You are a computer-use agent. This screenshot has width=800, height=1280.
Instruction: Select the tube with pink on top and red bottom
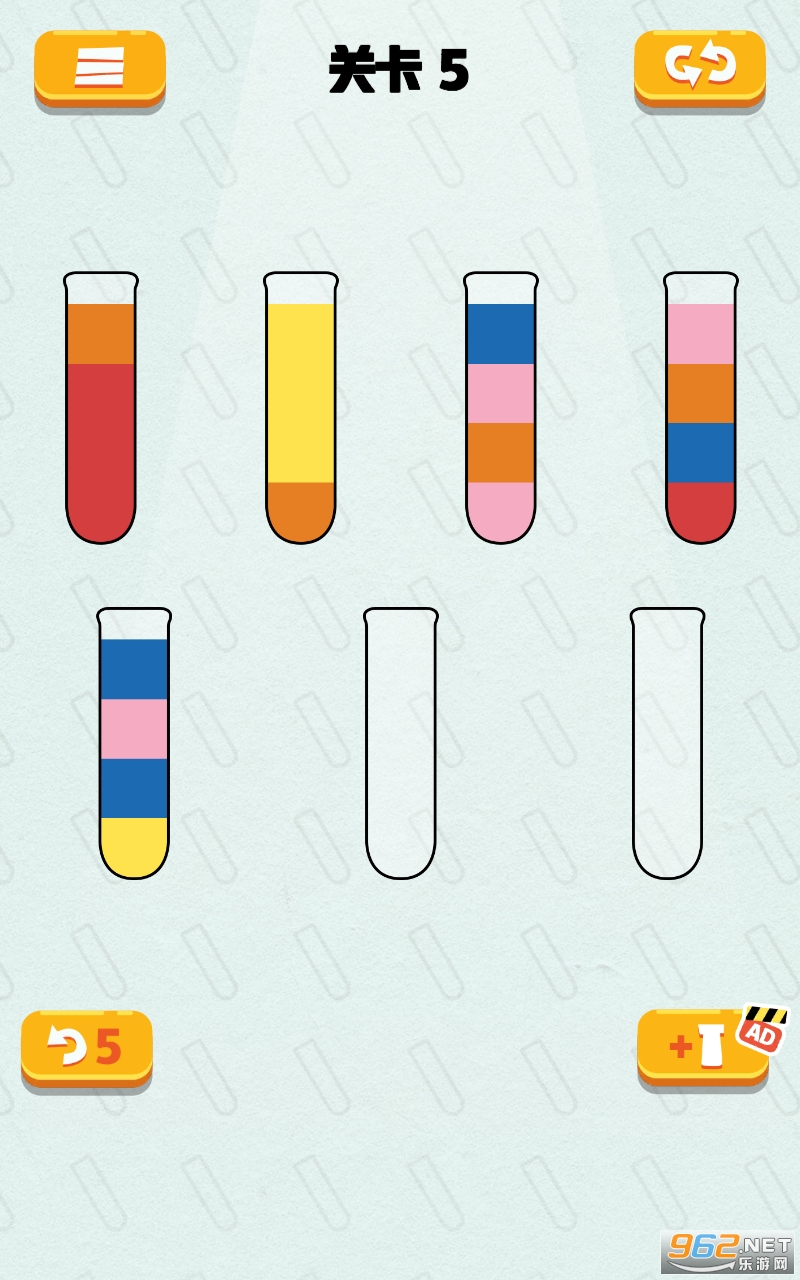point(701,410)
